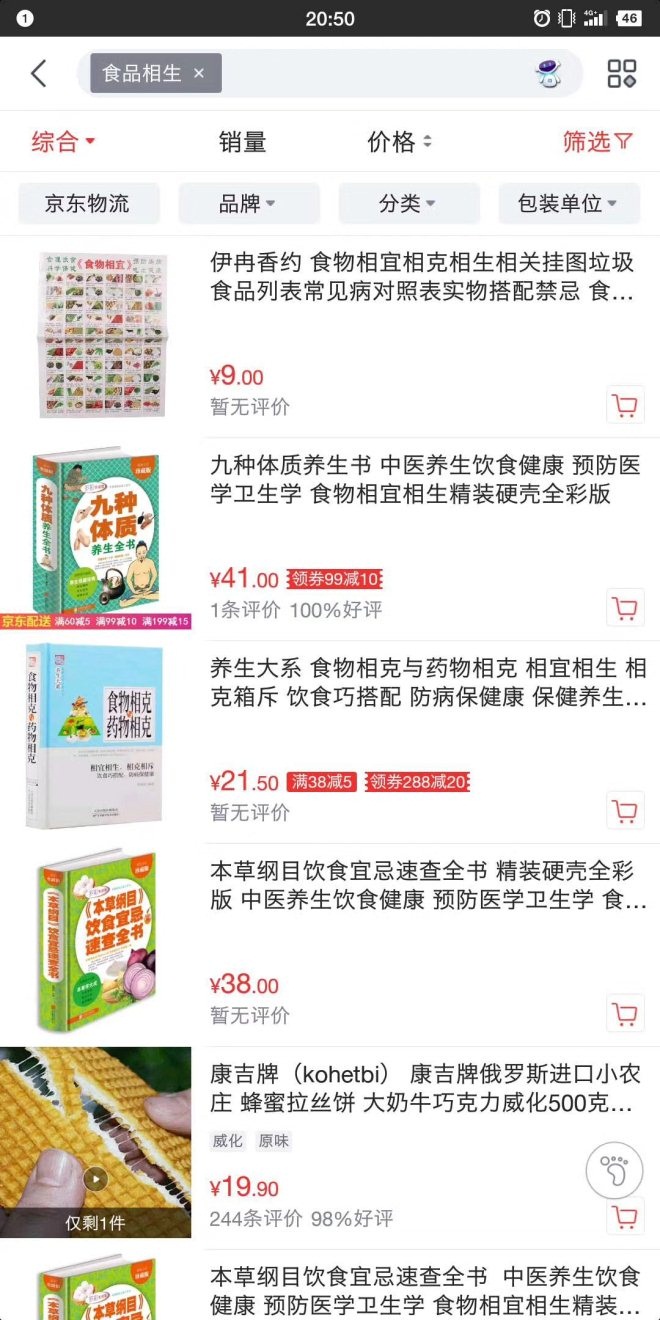
Task: Expand the 包装单位 dropdown
Action: coord(567,204)
